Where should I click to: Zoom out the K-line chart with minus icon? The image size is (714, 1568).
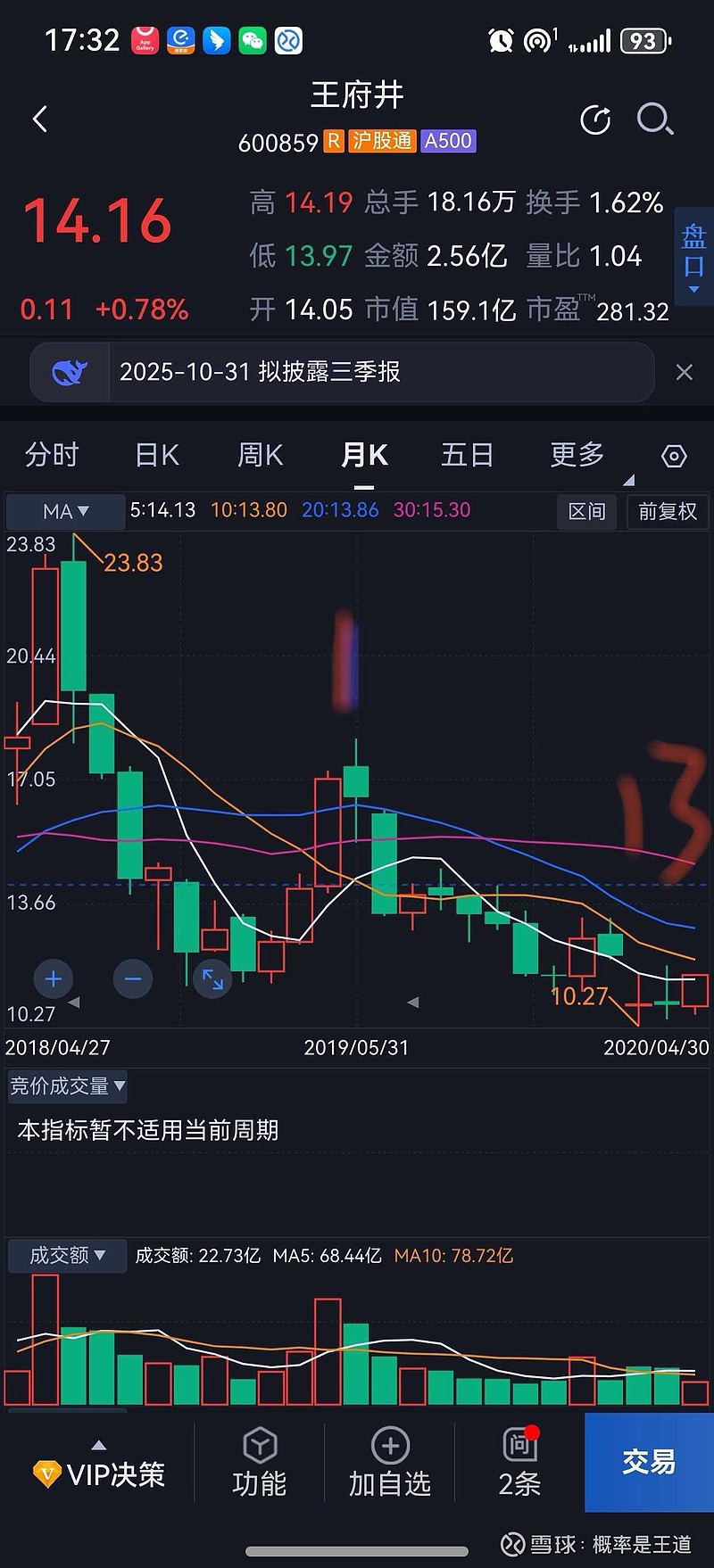click(x=132, y=978)
